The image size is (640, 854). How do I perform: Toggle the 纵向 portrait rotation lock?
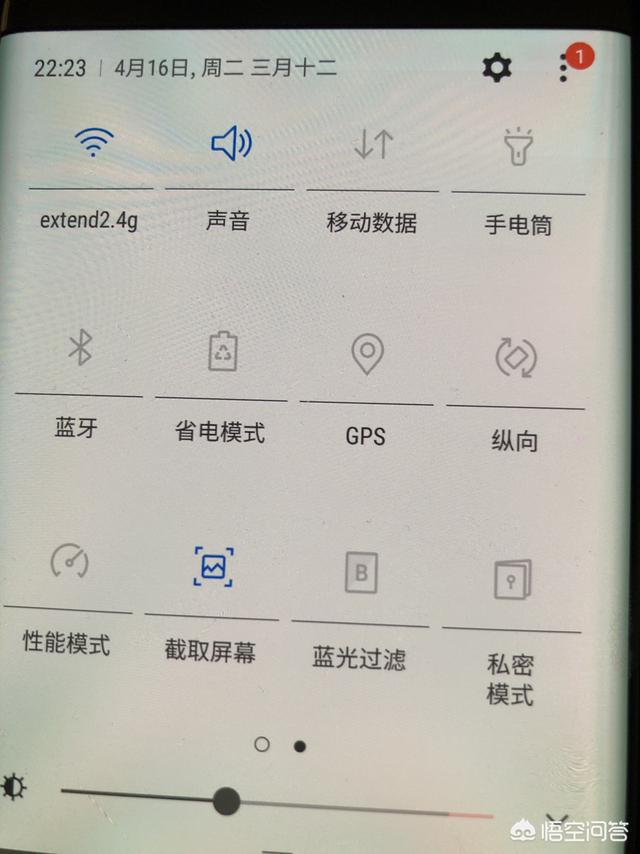tap(516, 358)
